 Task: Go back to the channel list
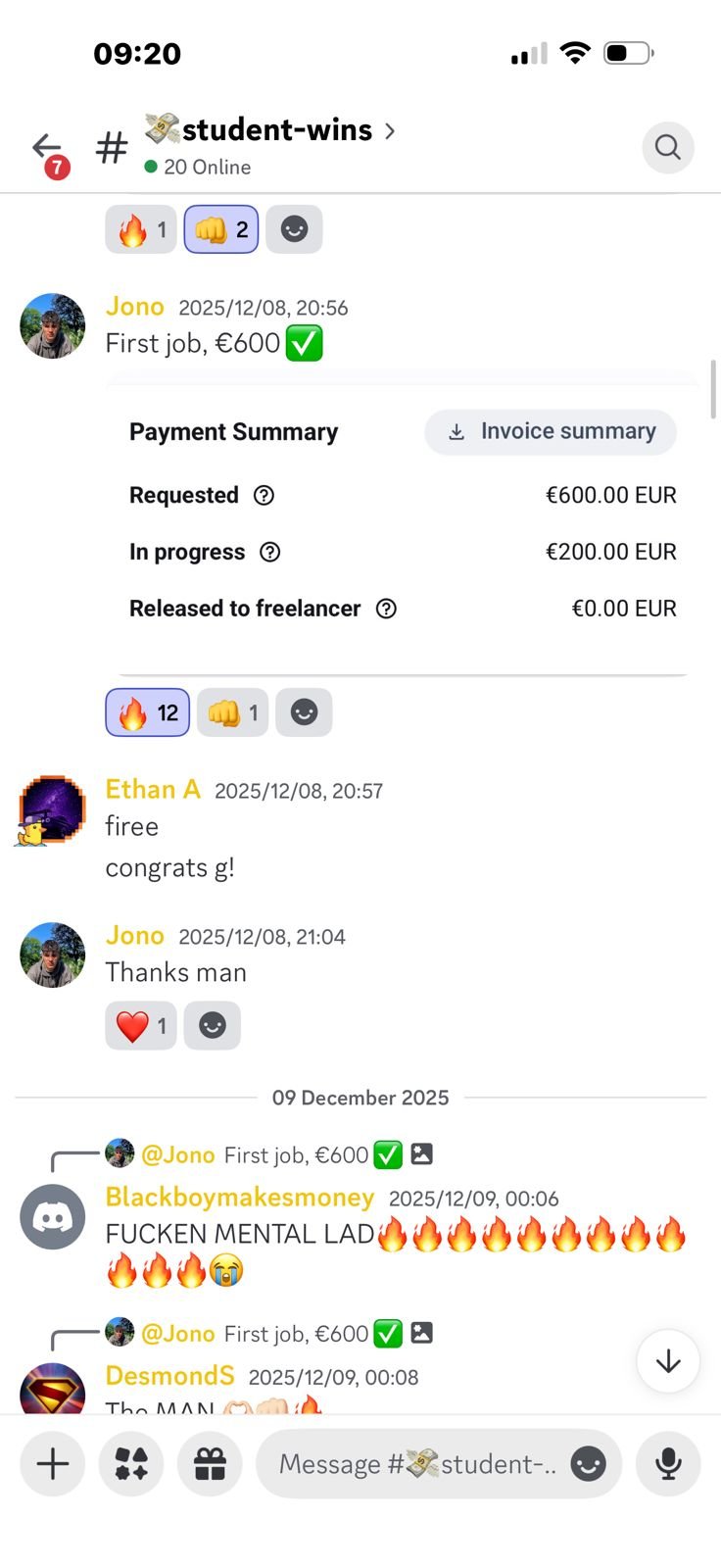click(47, 149)
